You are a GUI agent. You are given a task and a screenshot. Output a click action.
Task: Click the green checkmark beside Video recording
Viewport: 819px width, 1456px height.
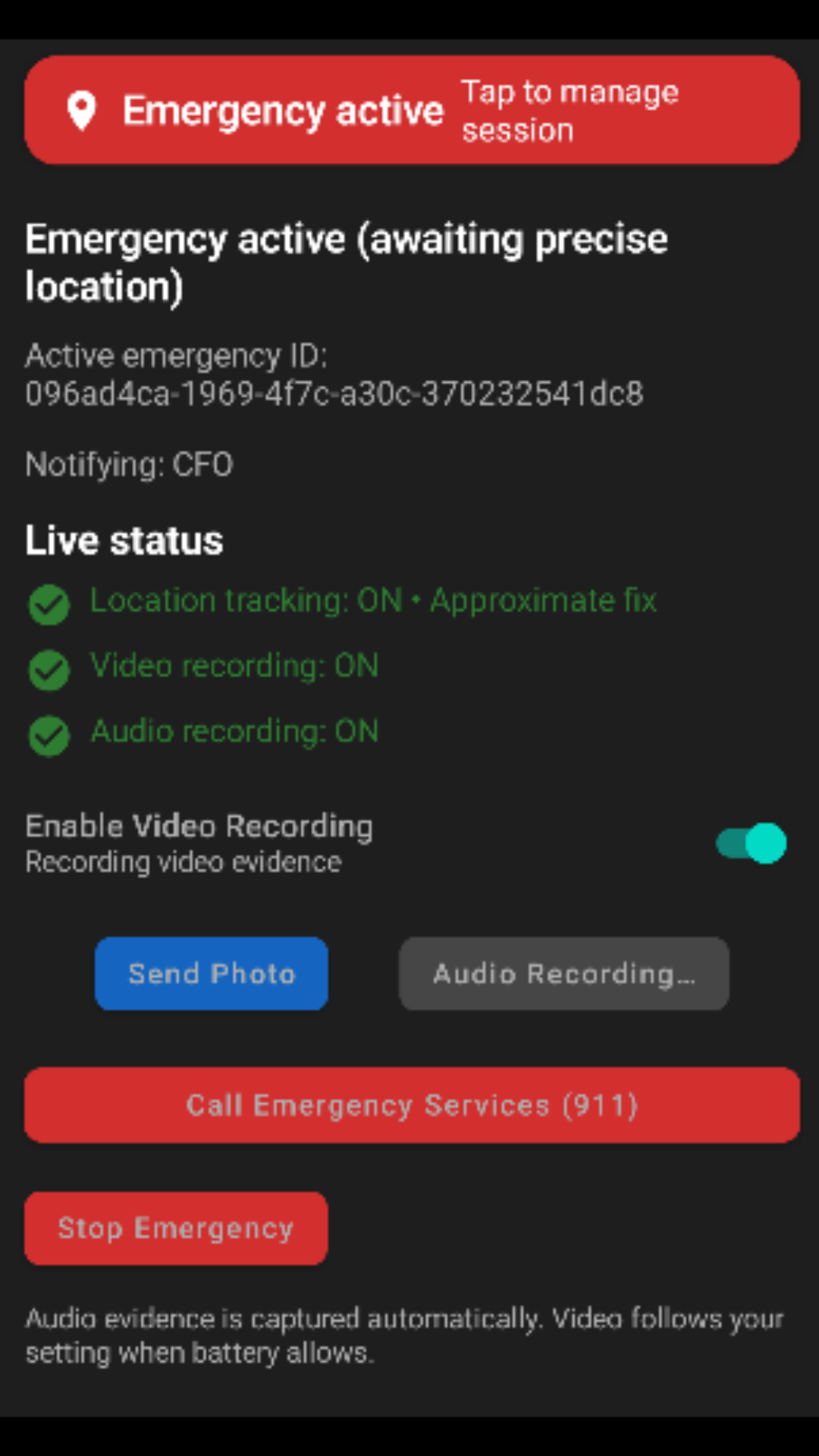[x=49, y=670]
